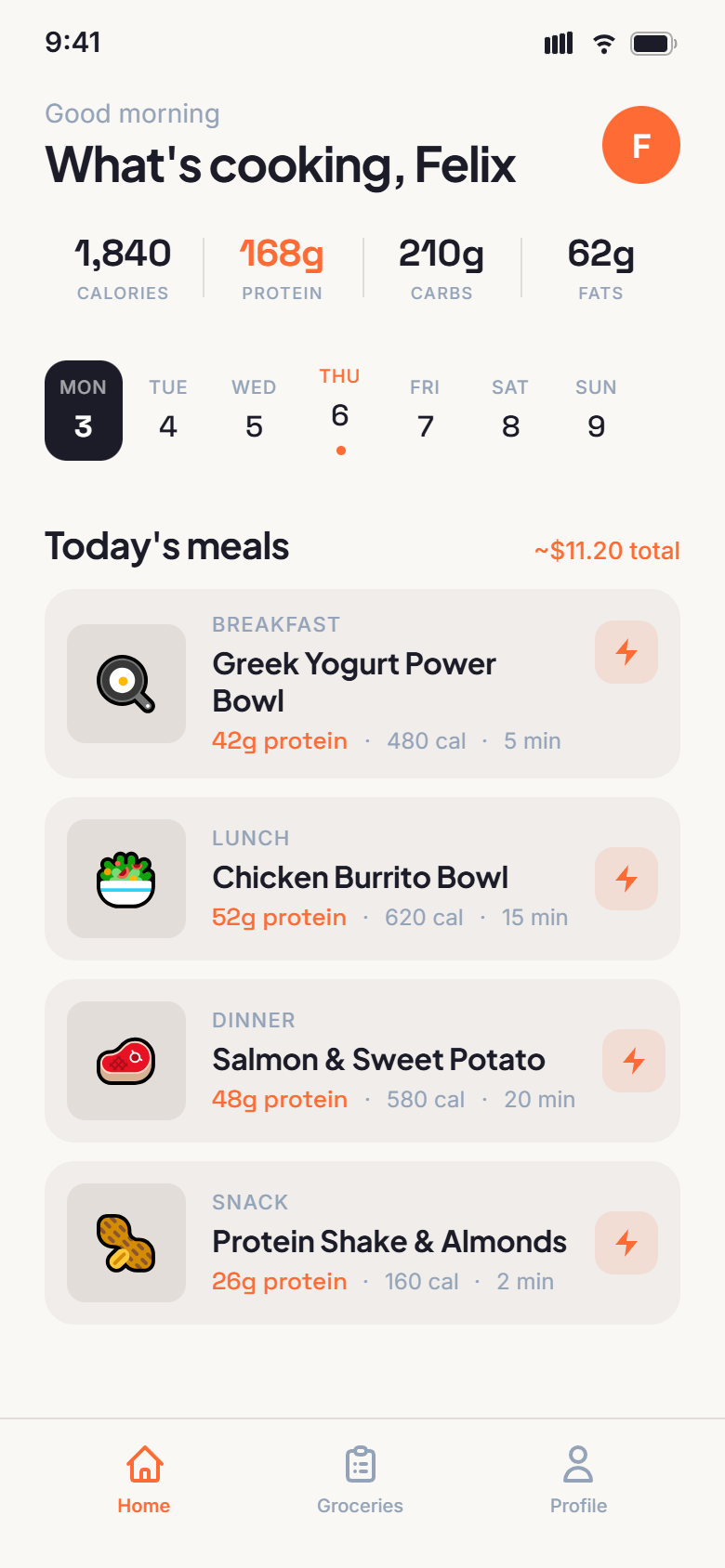Tap the lightning icon on the Lunch card
The width and height of the screenshot is (725, 1568).
626,879
